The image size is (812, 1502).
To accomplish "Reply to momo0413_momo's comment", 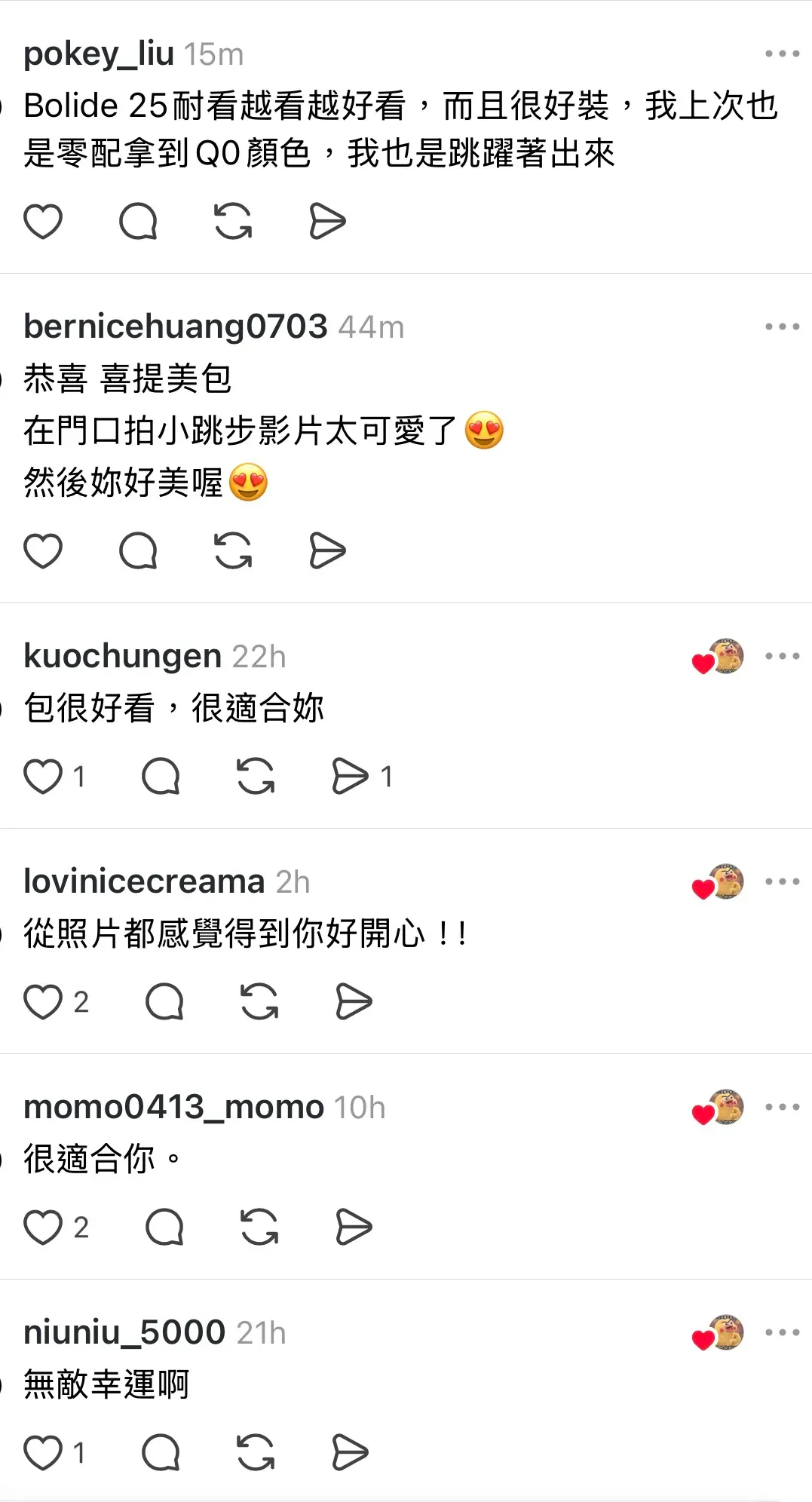I will (x=164, y=1228).
